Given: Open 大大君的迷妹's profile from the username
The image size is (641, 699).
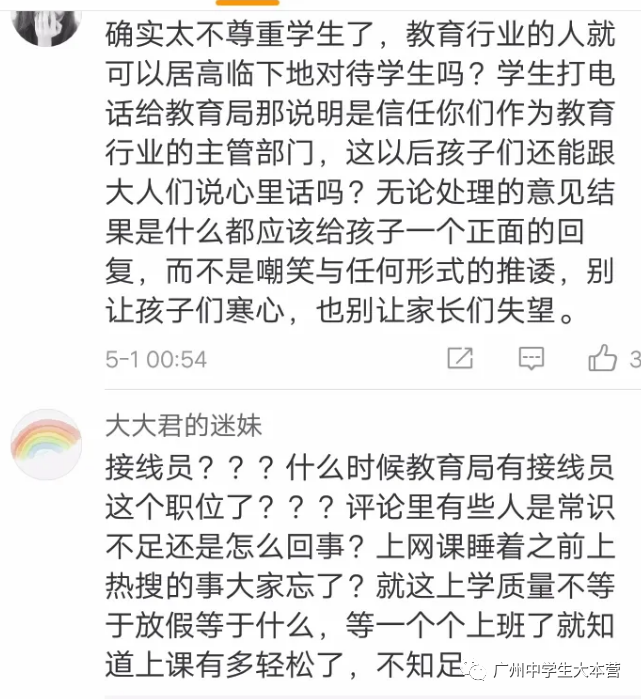Looking at the screenshot, I should point(184,425).
